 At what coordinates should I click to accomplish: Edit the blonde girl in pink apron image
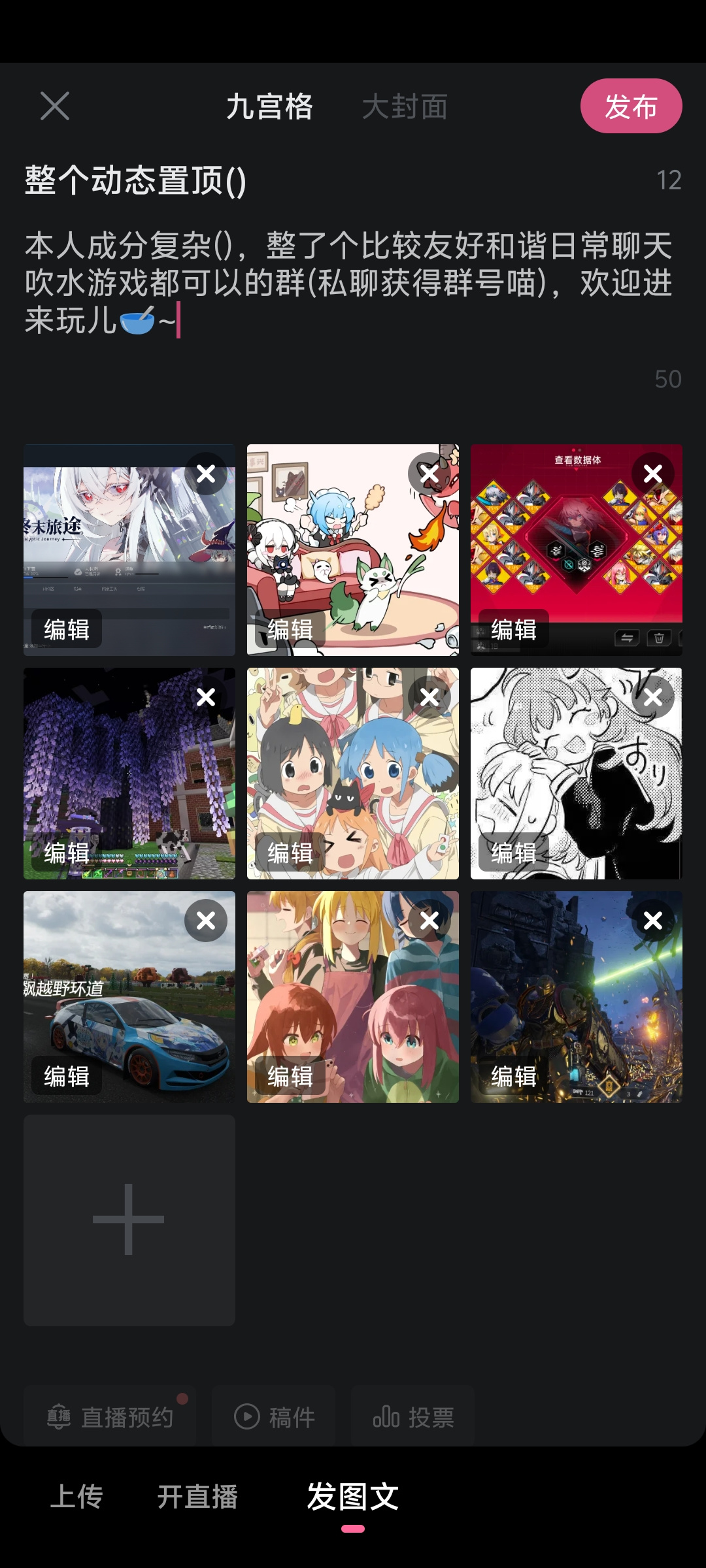tap(290, 1076)
